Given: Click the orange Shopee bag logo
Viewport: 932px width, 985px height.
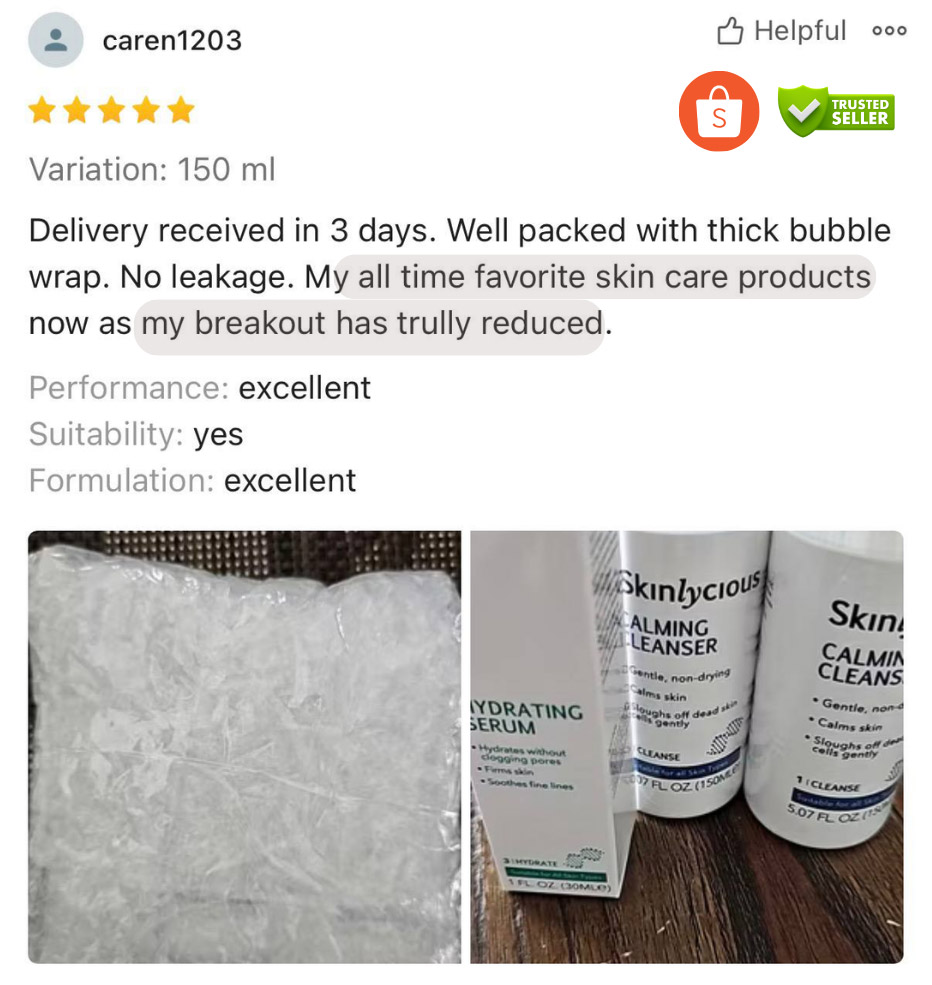Looking at the screenshot, I should [717, 113].
